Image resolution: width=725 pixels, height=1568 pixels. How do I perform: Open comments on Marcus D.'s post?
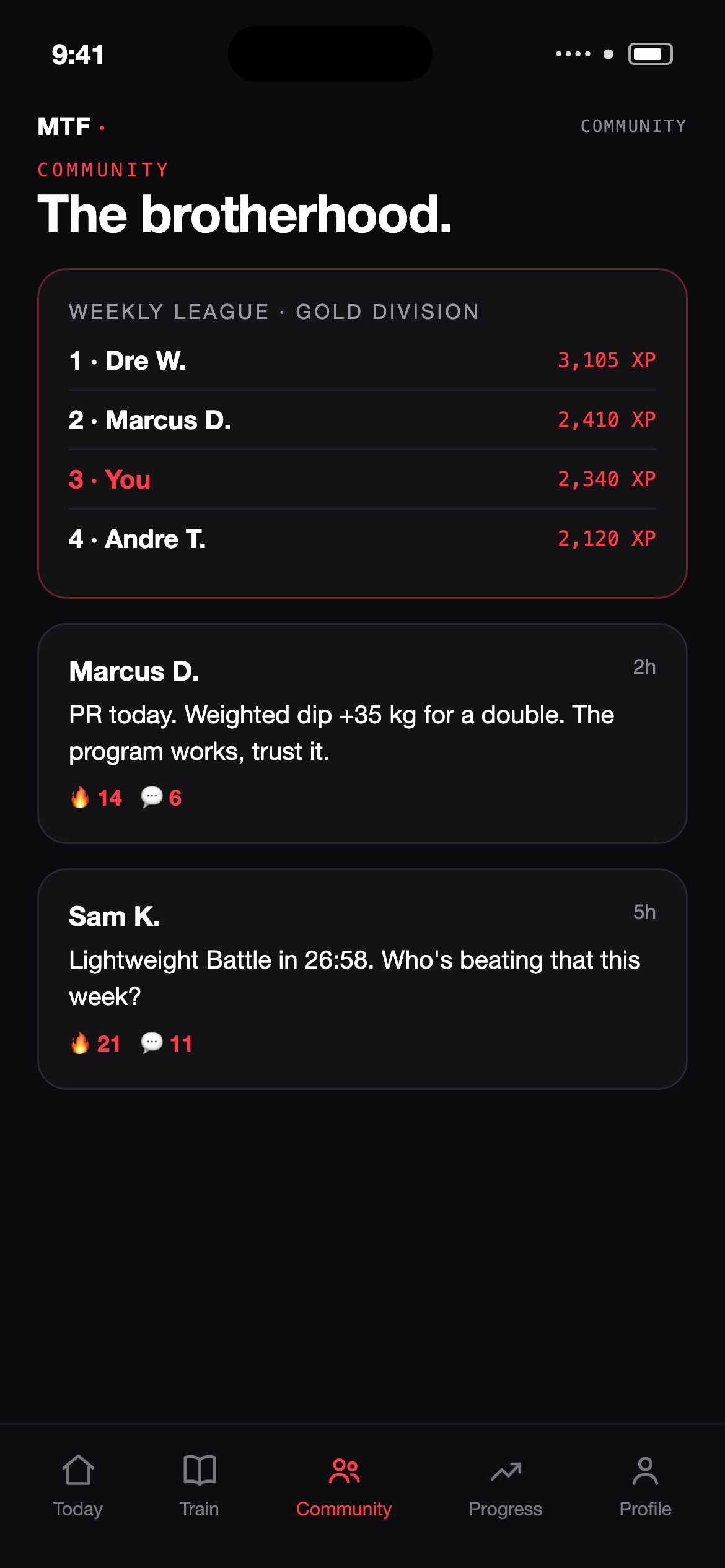click(161, 798)
